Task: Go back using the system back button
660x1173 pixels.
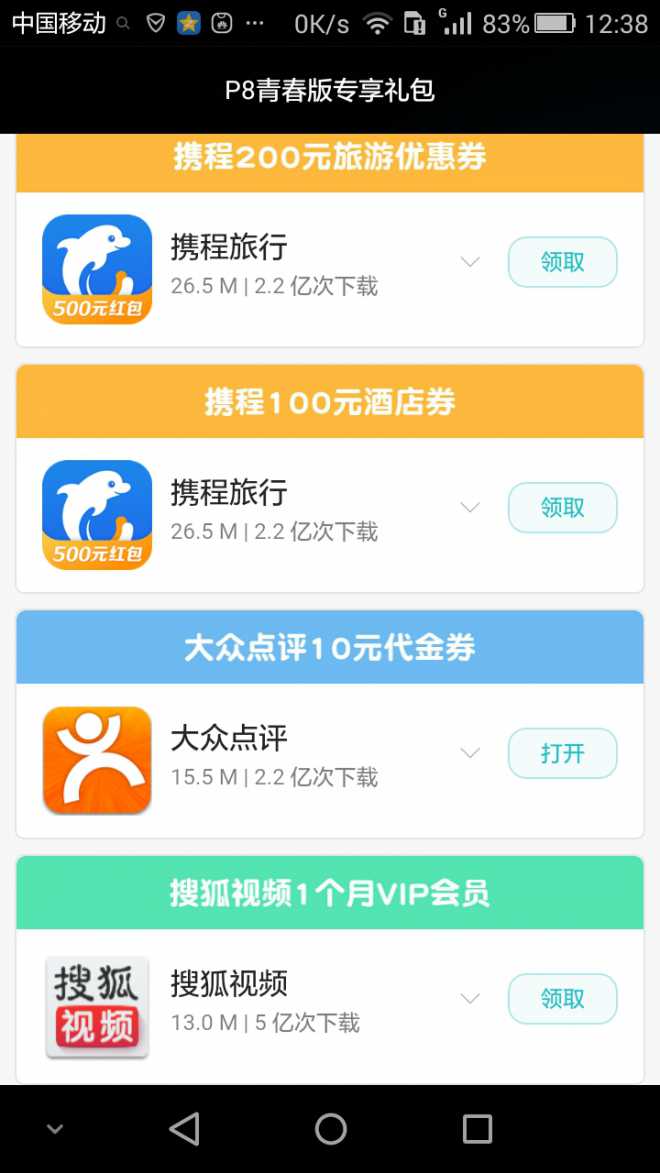Action: click(x=184, y=1128)
